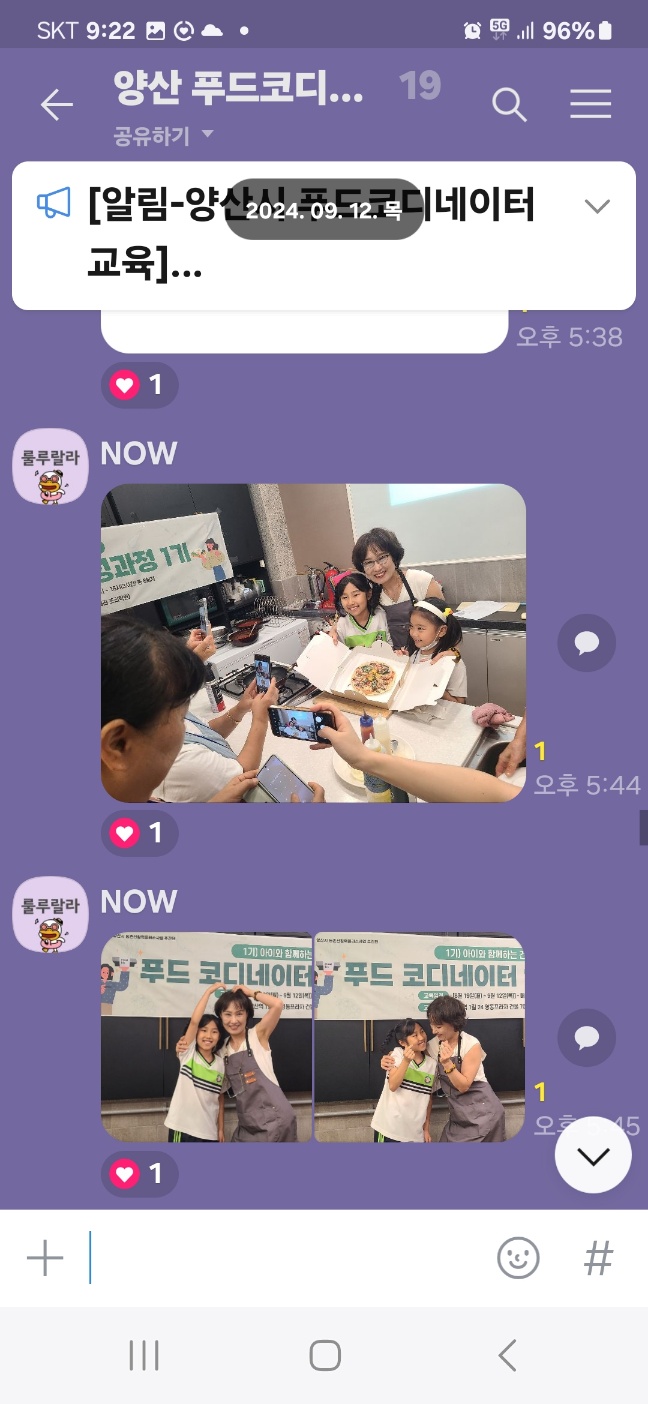
Task: Tap heart reaction under the two-photo message
Action: tap(139, 1175)
